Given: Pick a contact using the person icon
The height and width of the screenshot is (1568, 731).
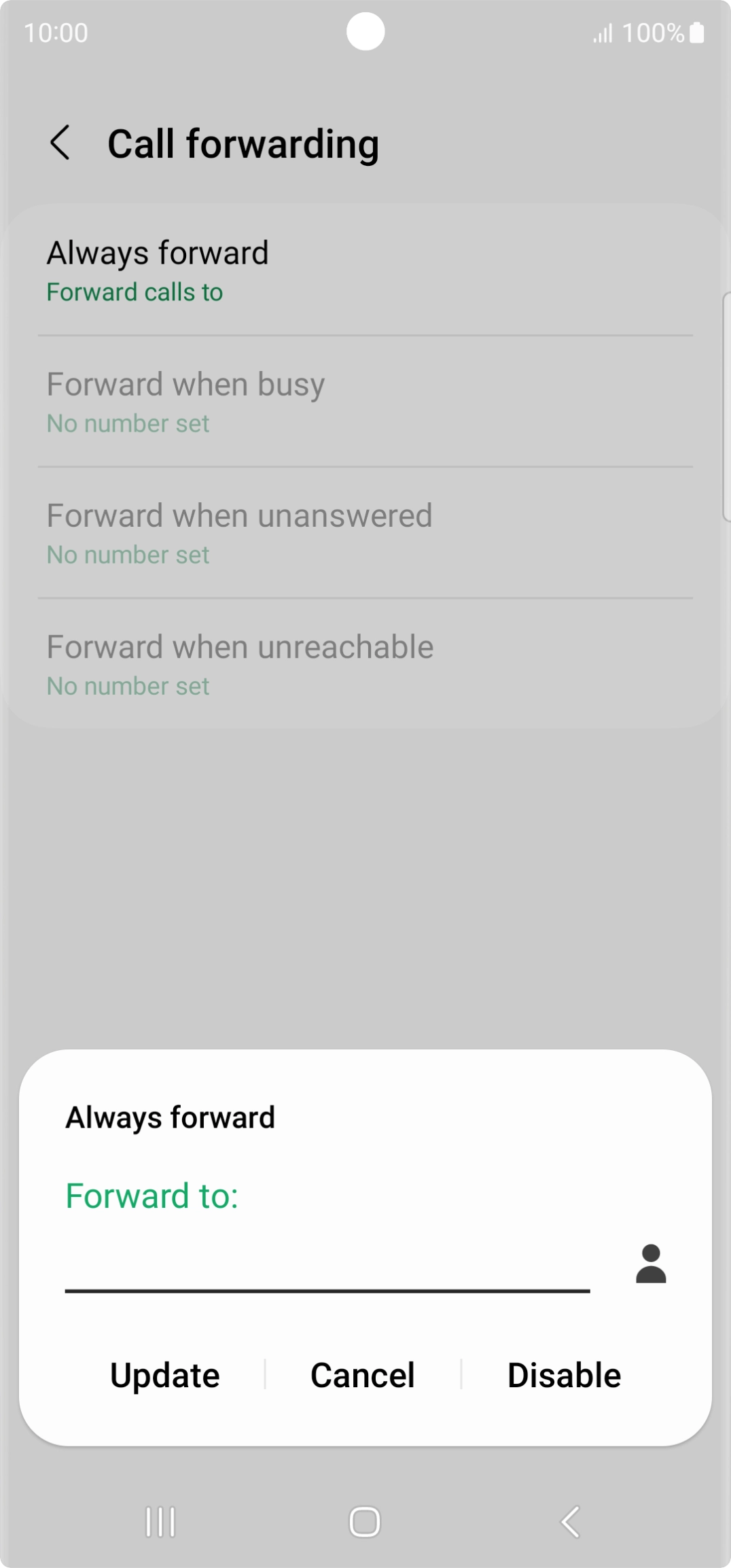Looking at the screenshot, I should point(650,1264).
